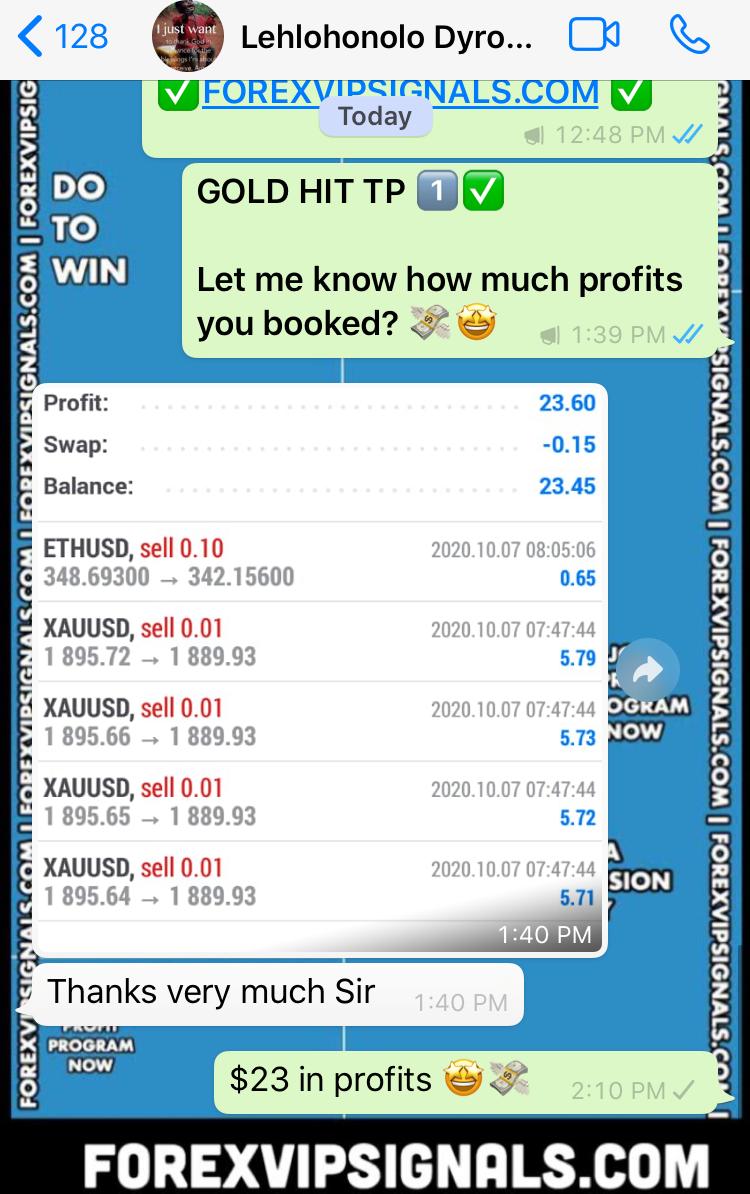Go back to the chats list
The width and height of the screenshot is (750, 1194).
62,38
